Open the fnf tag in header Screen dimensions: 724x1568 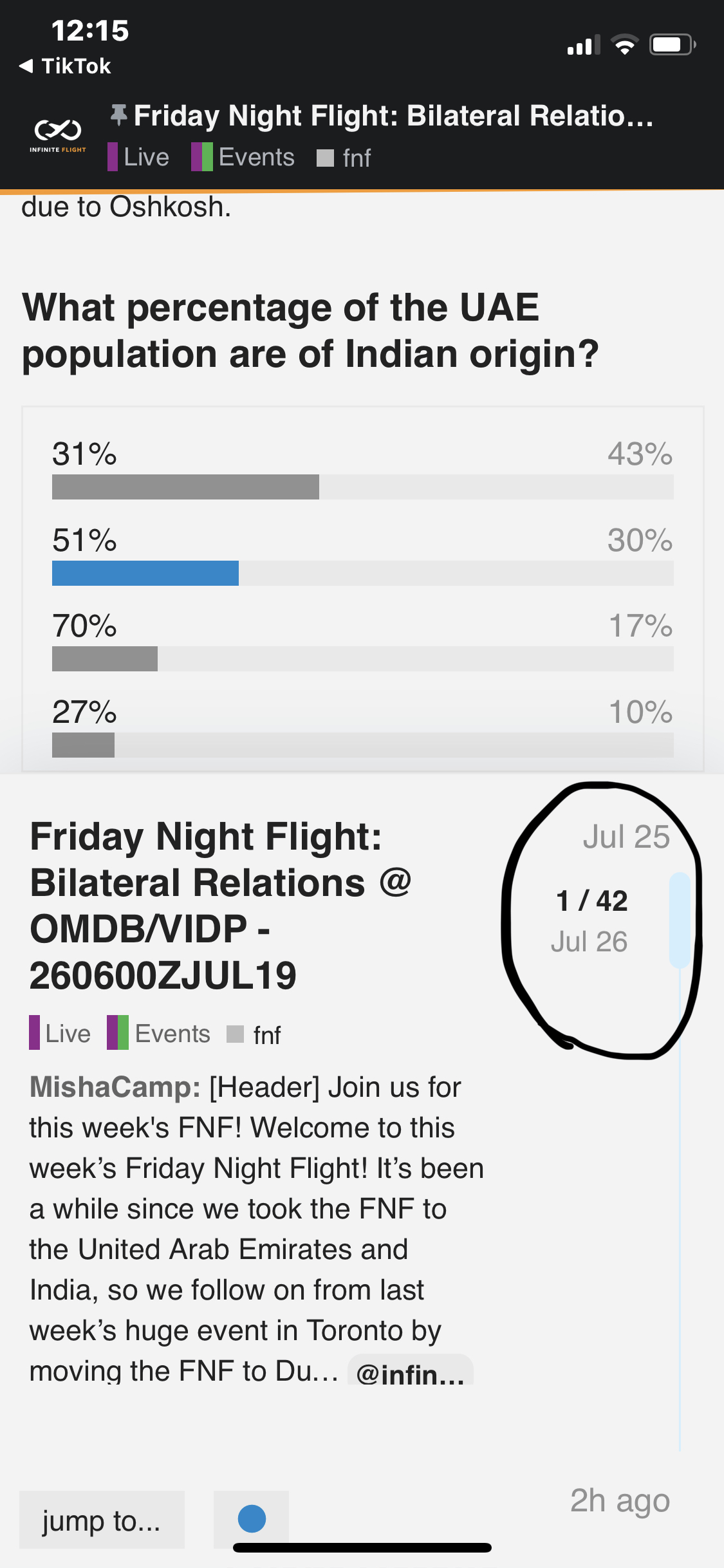coord(346,158)
